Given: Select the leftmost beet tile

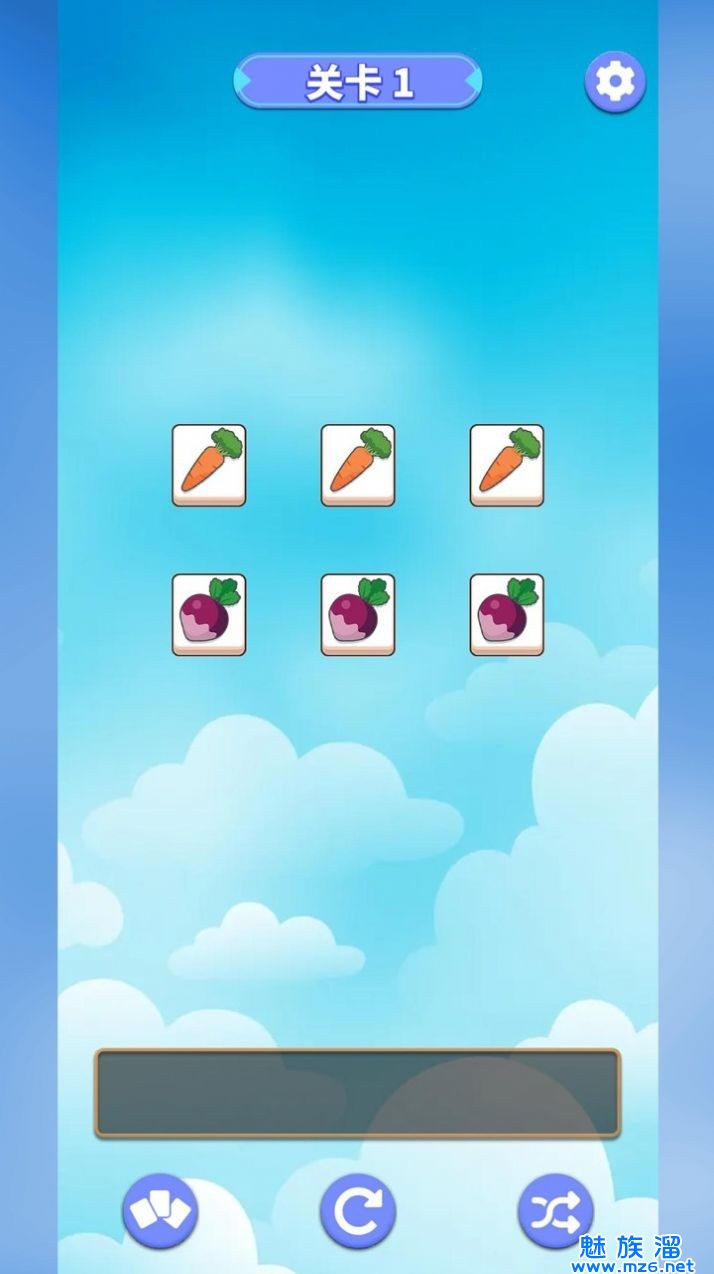Looking at the screenshot, I should 209,614.
